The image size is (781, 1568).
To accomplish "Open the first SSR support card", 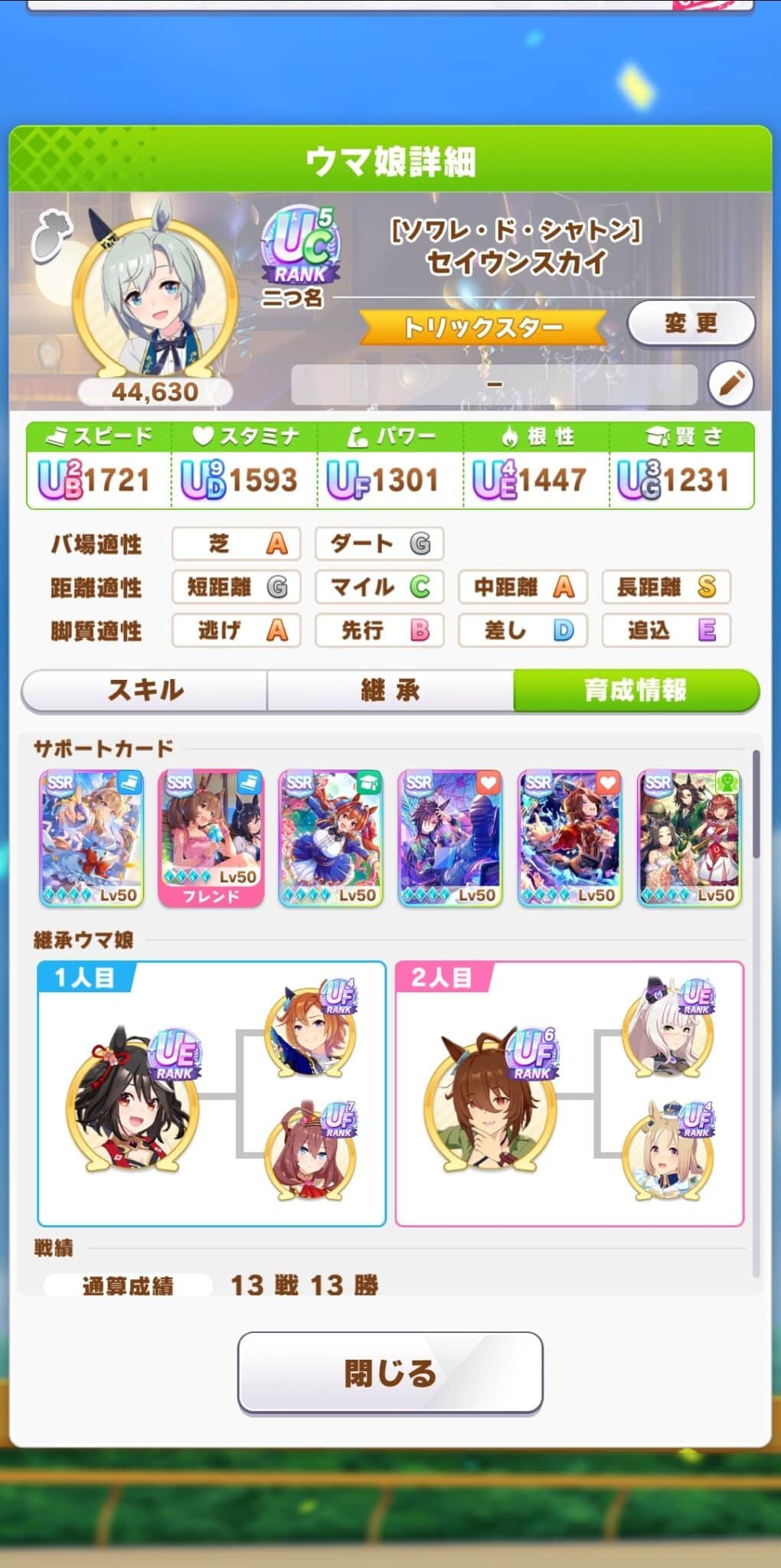I will coord(92,838).
